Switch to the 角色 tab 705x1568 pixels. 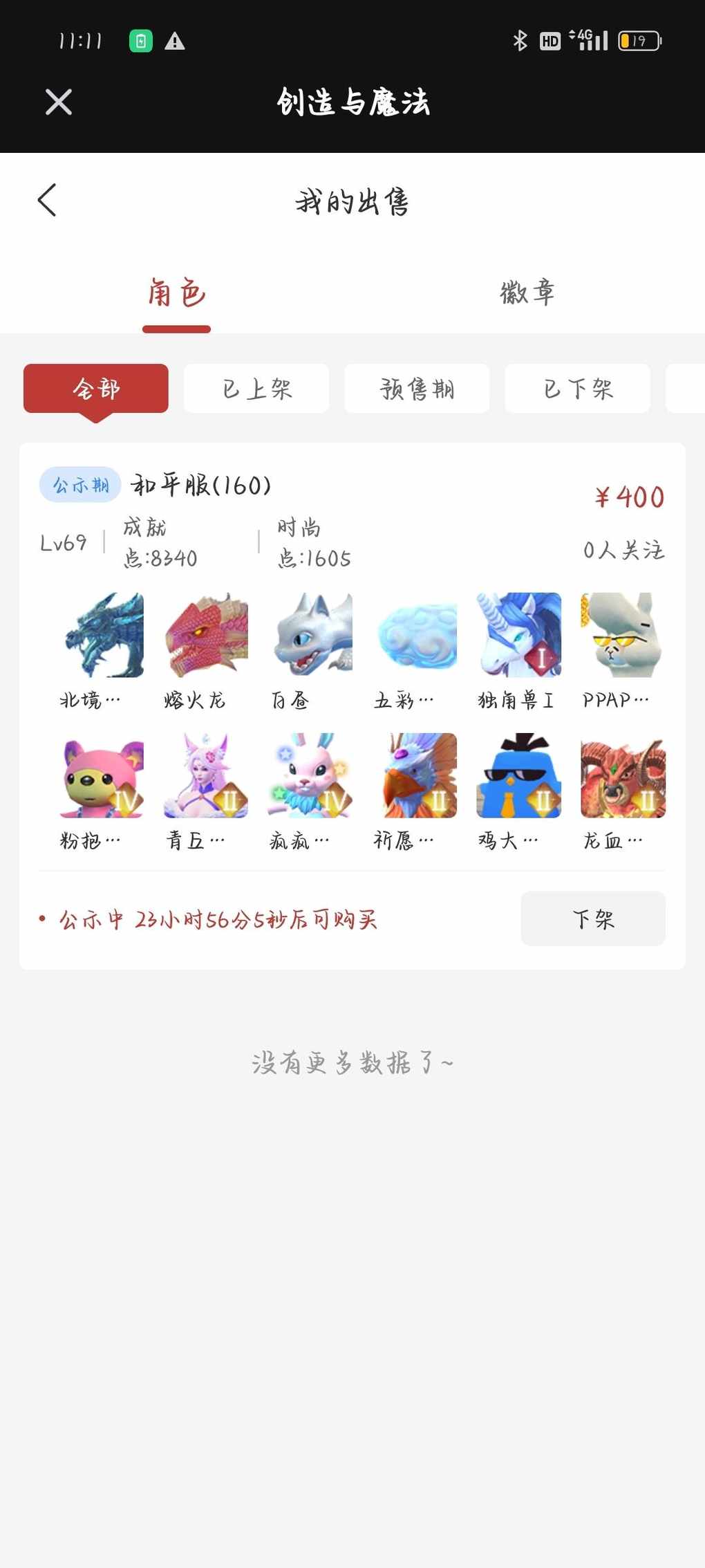(x=176, y=293)
